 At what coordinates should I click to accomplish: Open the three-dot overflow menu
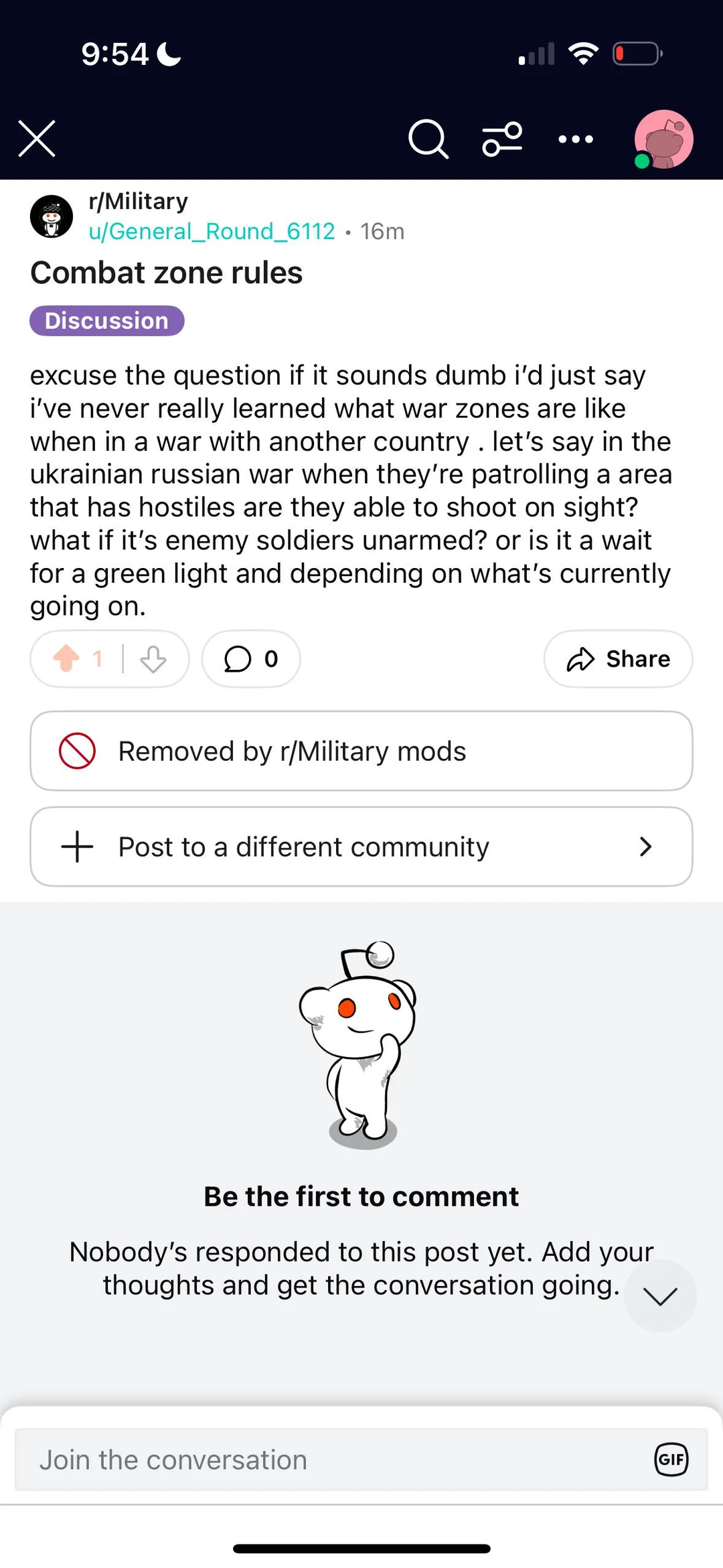[x=576, y=139]
